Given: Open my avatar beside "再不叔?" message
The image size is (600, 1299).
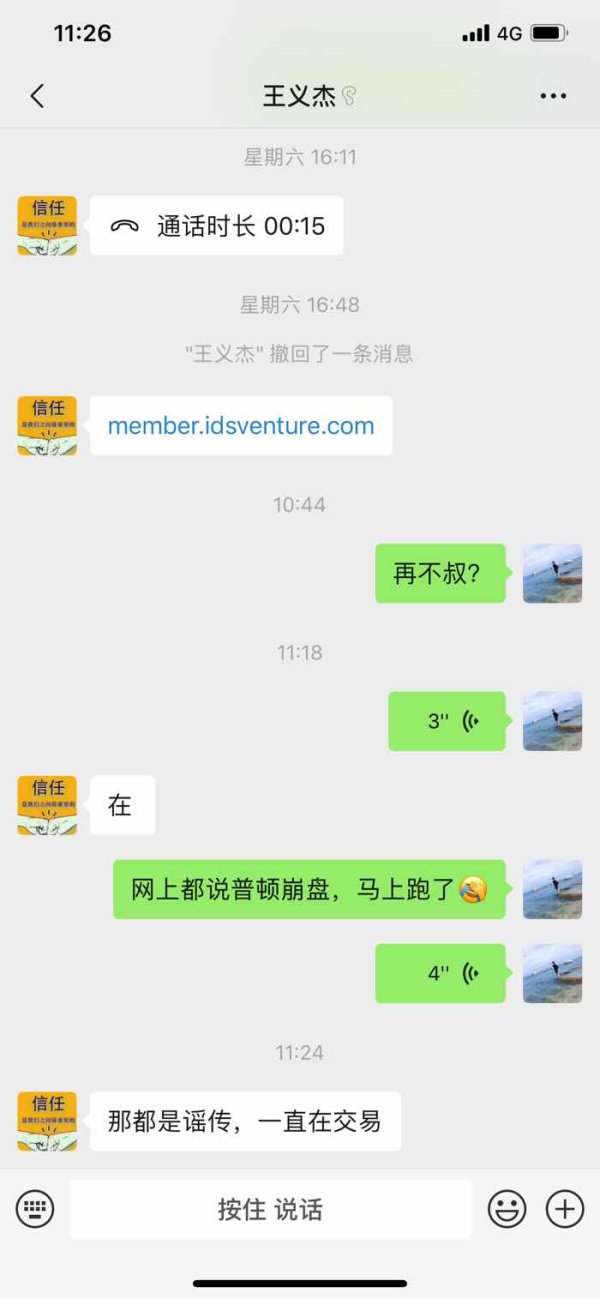Looking at the screenshot, I should point(552,573).
